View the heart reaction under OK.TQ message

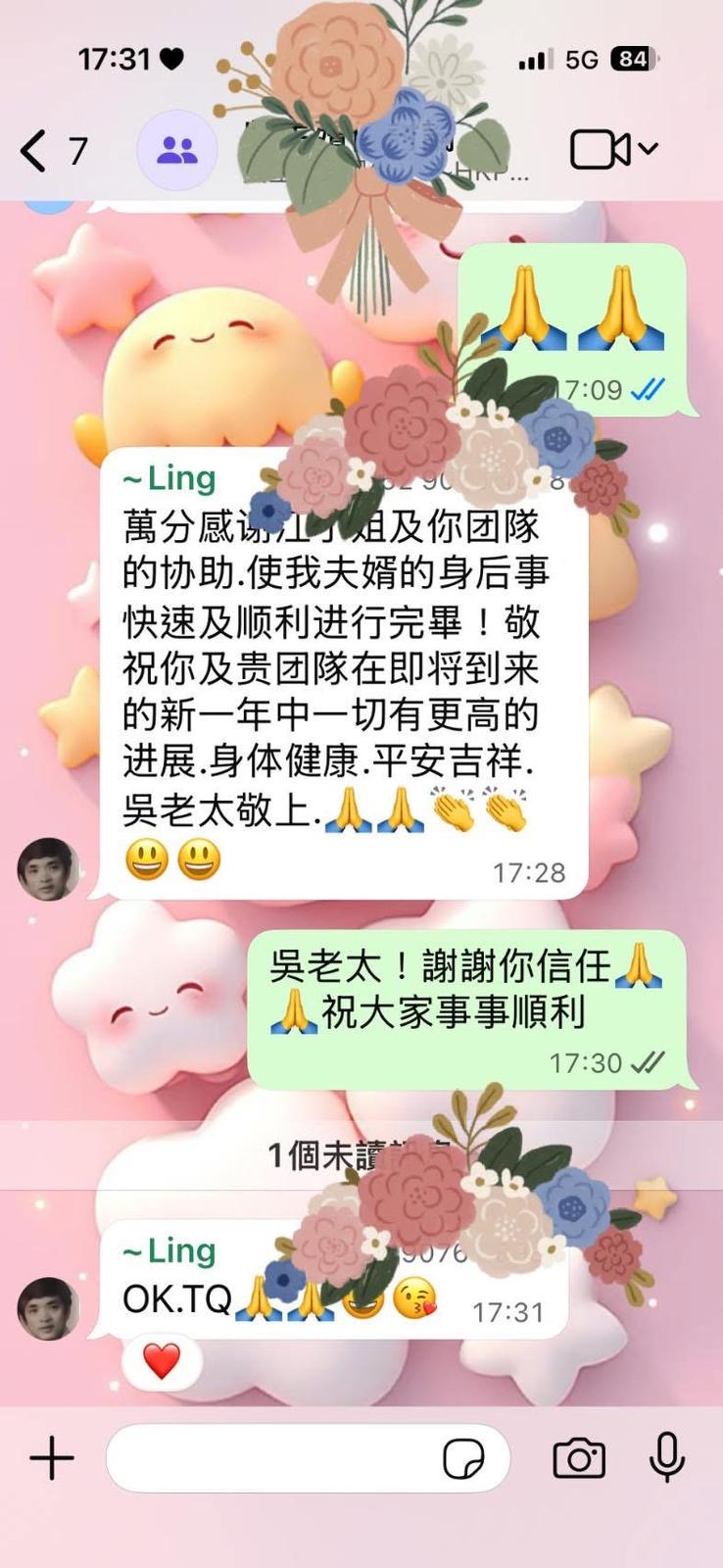tap(163, 1360)
